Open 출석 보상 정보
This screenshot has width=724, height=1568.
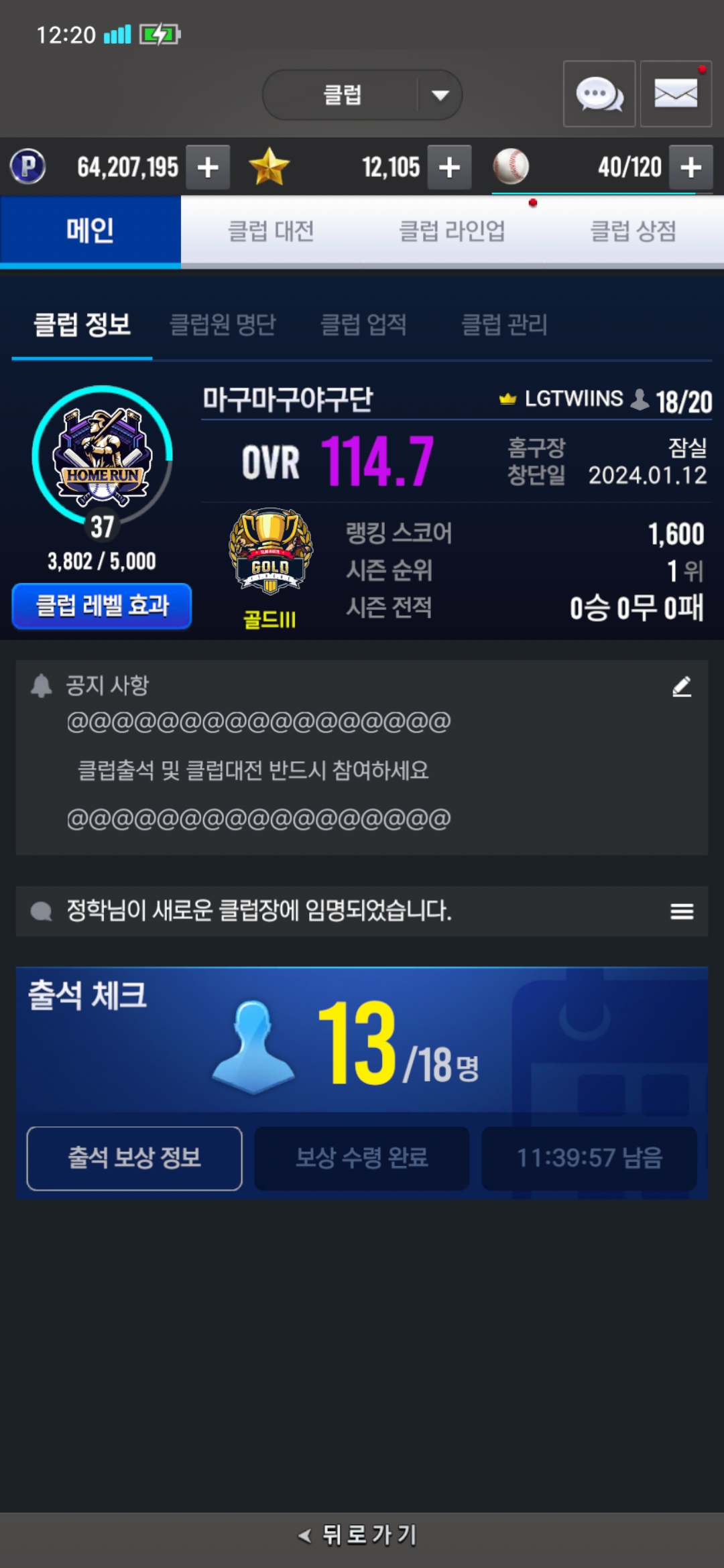tap(134, 1158)
